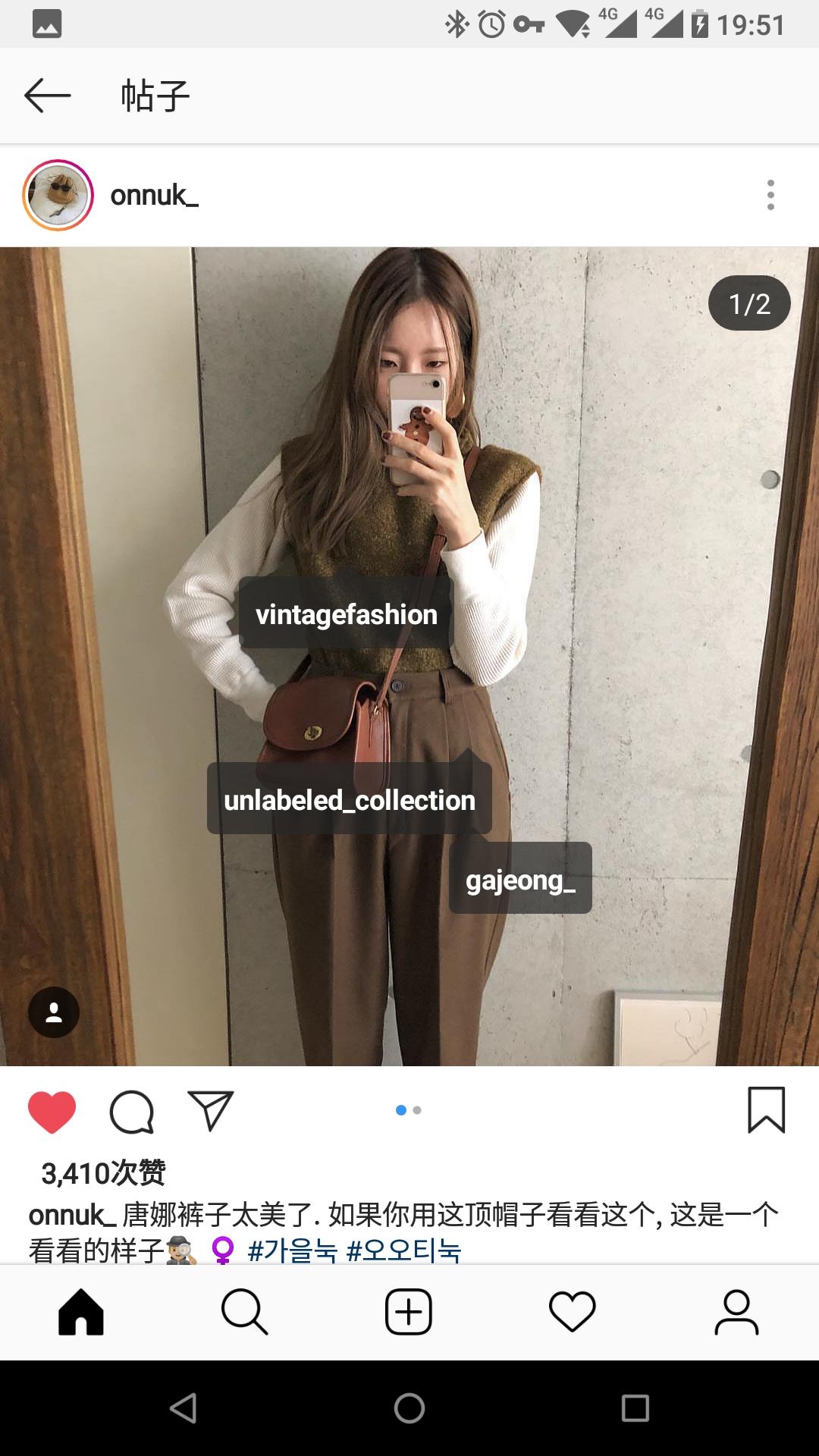Switch to the Home tab
The width and height of the screenshot is (819, 1456).
click(81, 1312)
